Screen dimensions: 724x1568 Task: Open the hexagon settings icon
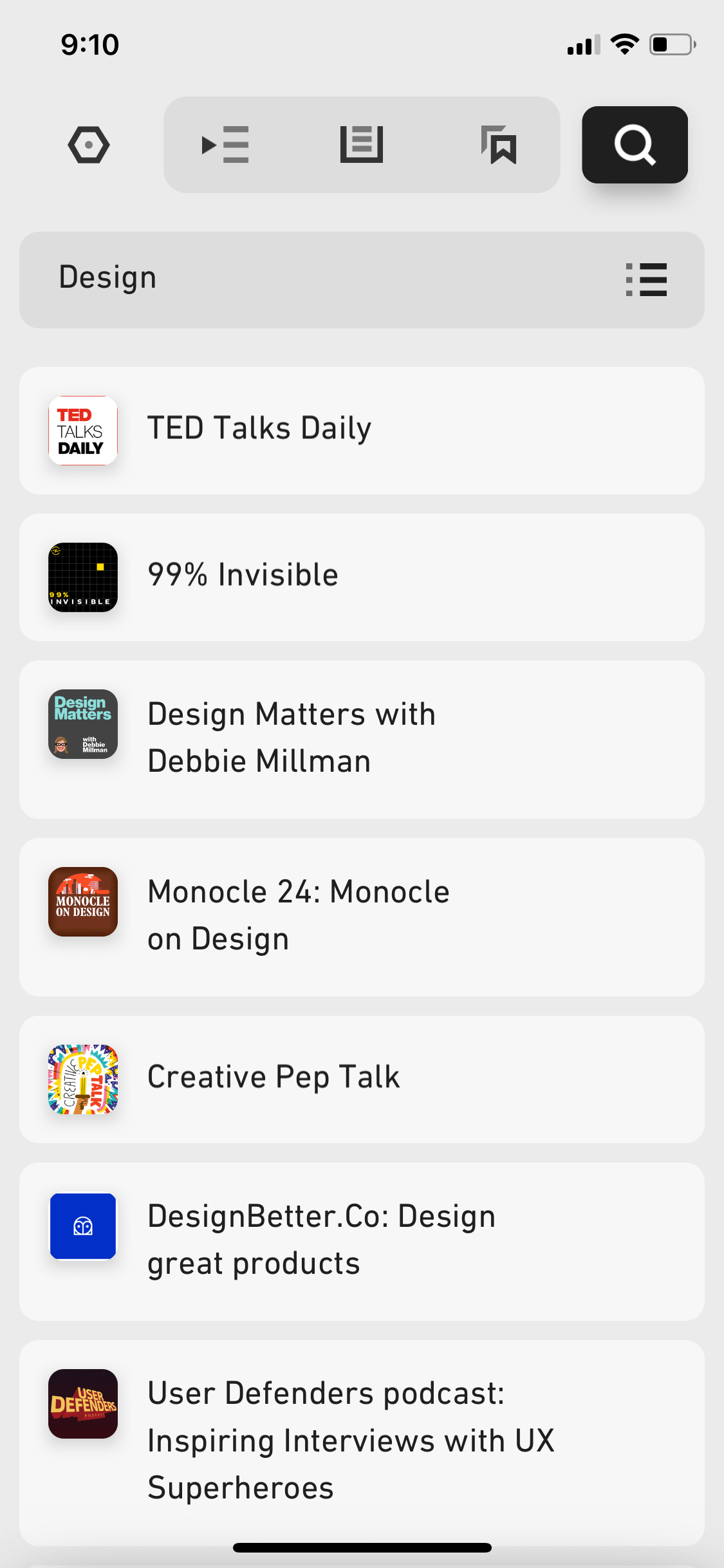point(89,145)
